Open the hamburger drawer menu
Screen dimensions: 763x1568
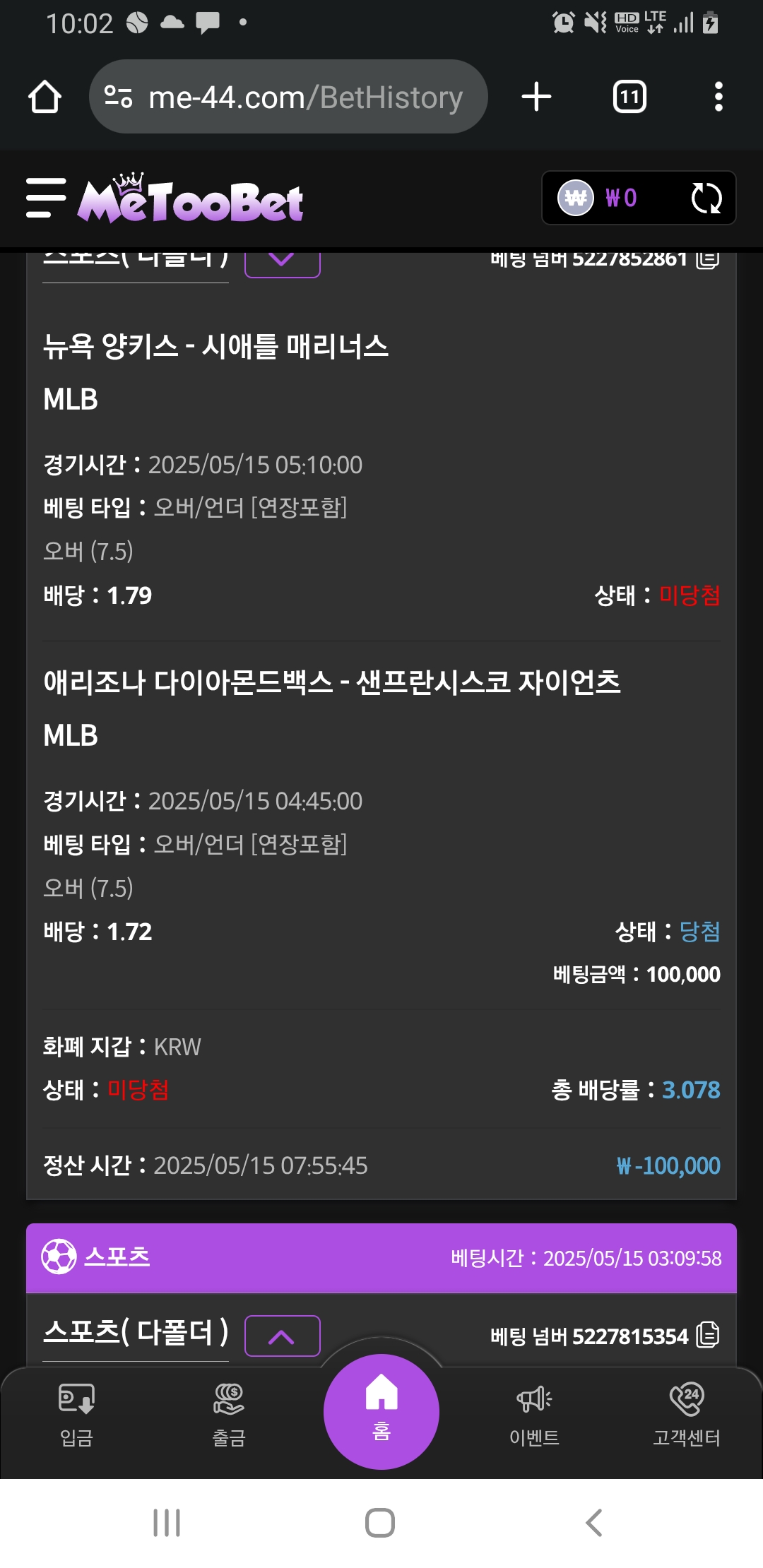(x=46, y=198)
